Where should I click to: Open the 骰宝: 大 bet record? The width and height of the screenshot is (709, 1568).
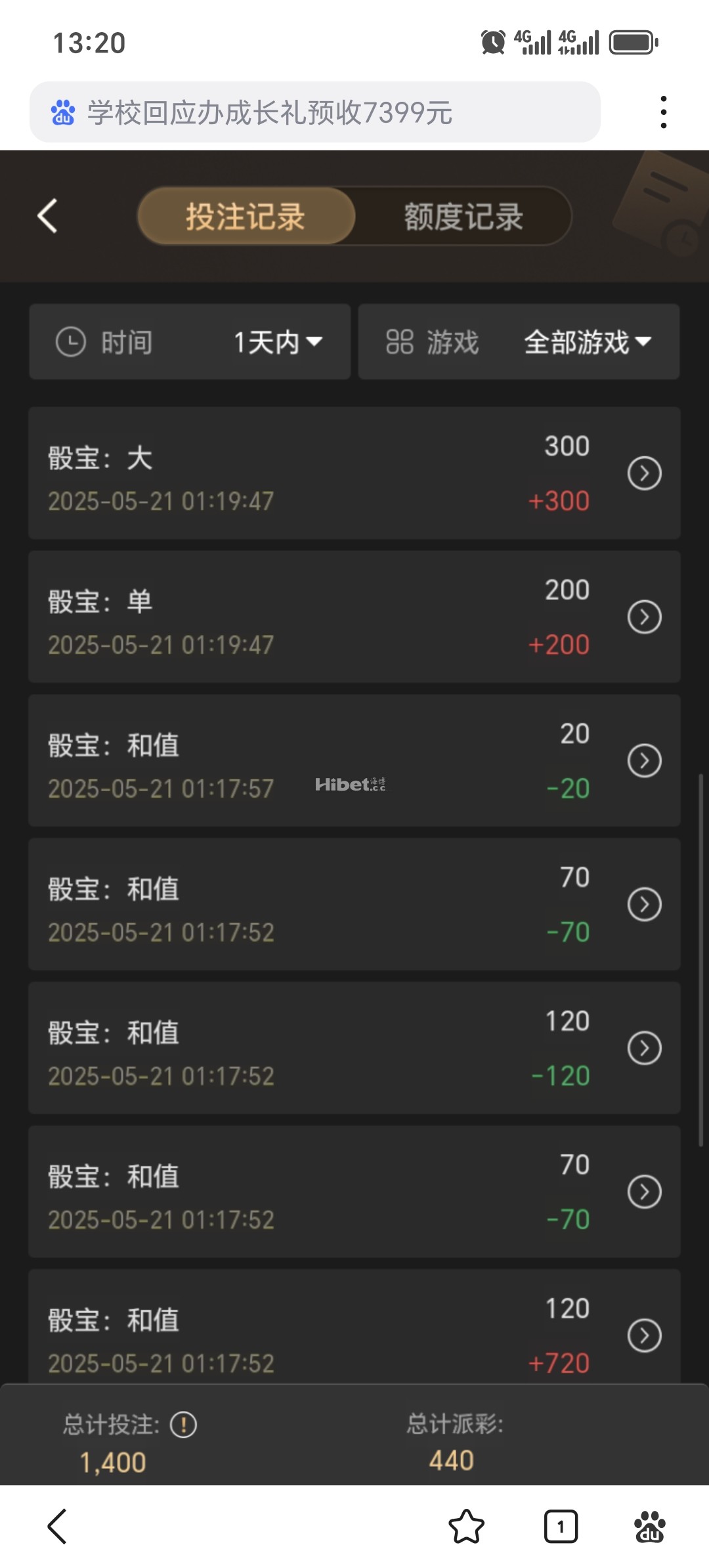tap(644, 473)
